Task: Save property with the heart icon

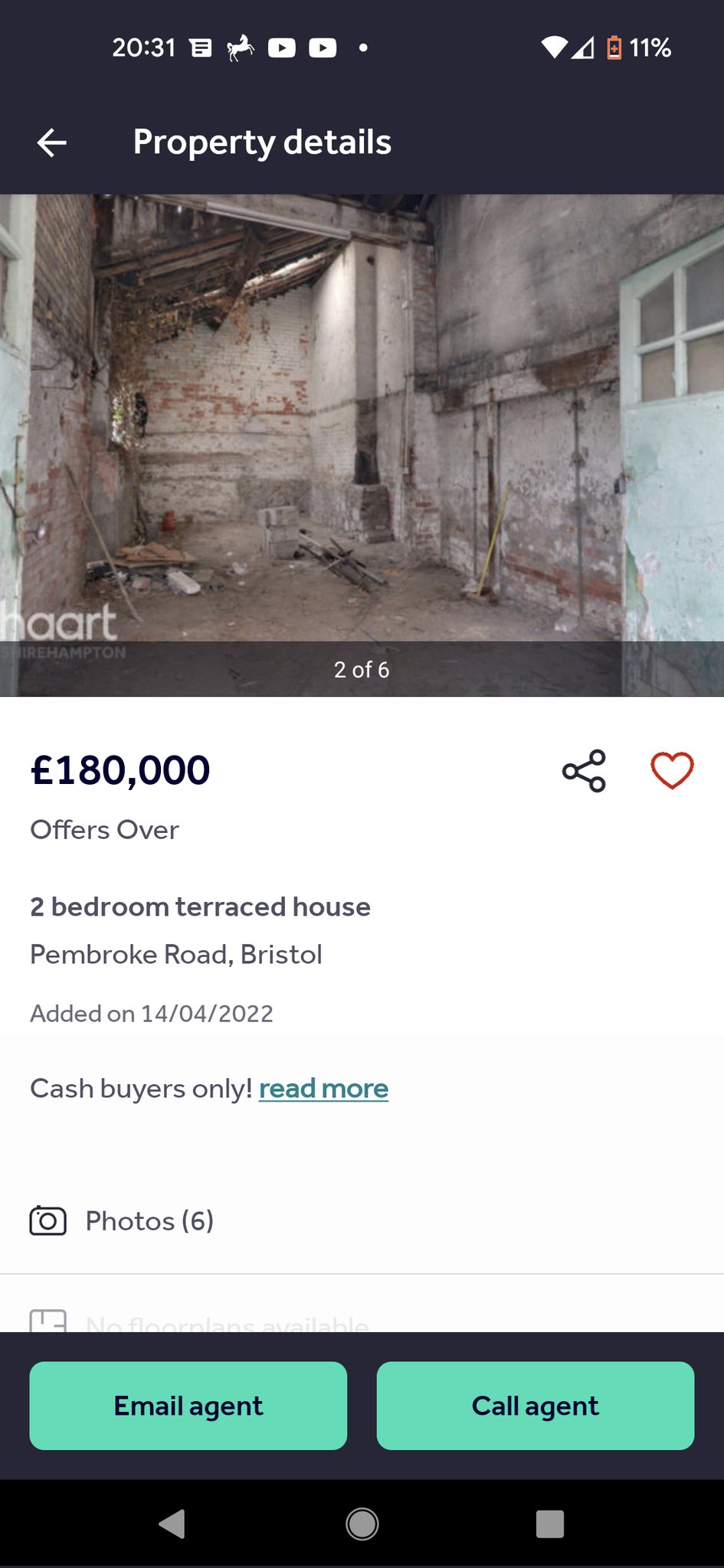Action: pyautogui.click(x=672, y=770)
